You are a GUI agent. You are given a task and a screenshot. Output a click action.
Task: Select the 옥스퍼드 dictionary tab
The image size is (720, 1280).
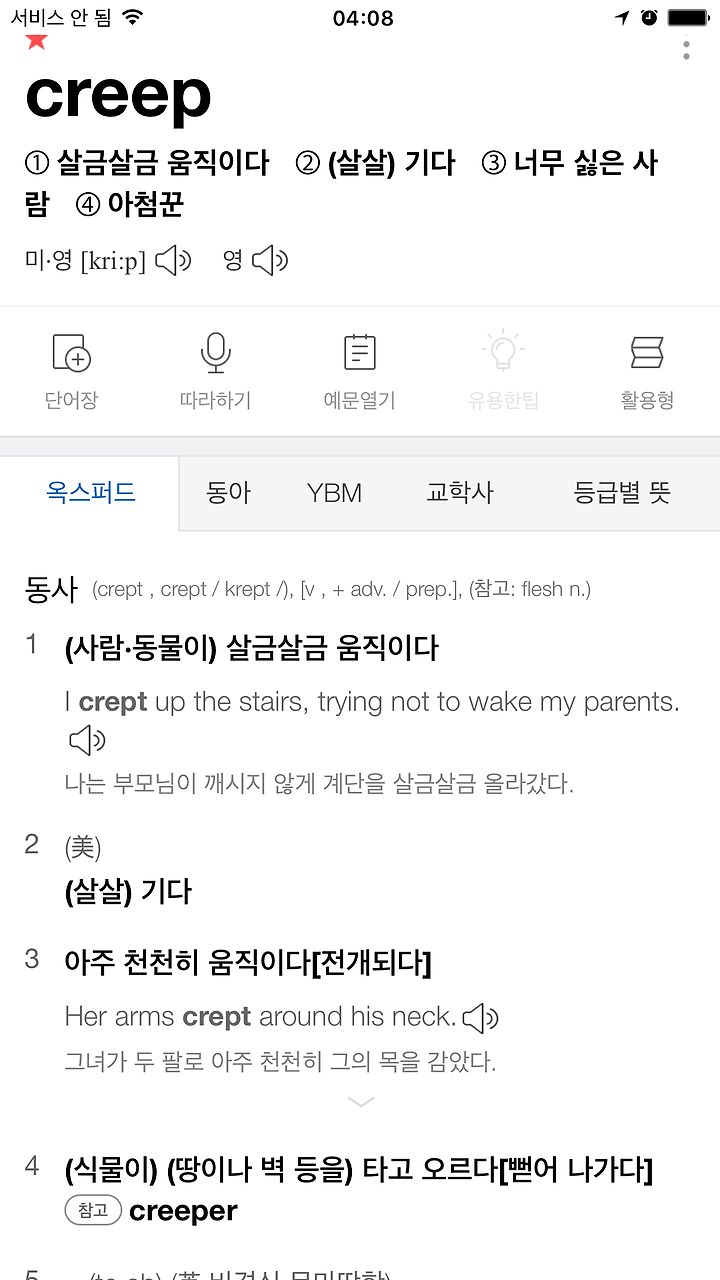tap(90, 493)
